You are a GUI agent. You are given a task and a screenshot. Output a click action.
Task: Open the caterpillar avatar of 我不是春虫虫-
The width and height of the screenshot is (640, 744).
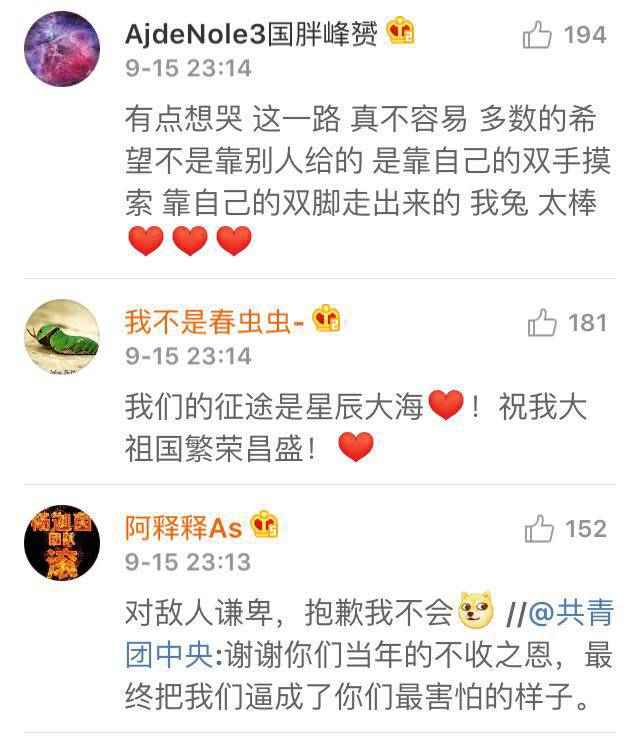click(x=62, y=337)
